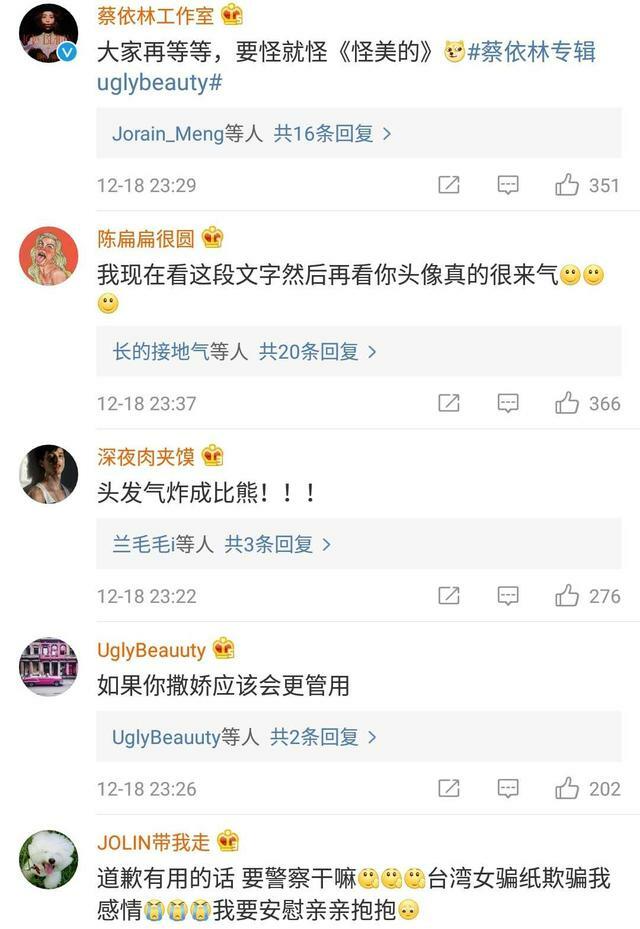Like 陈扁扁很圆's comment

(x=568, y=403)
